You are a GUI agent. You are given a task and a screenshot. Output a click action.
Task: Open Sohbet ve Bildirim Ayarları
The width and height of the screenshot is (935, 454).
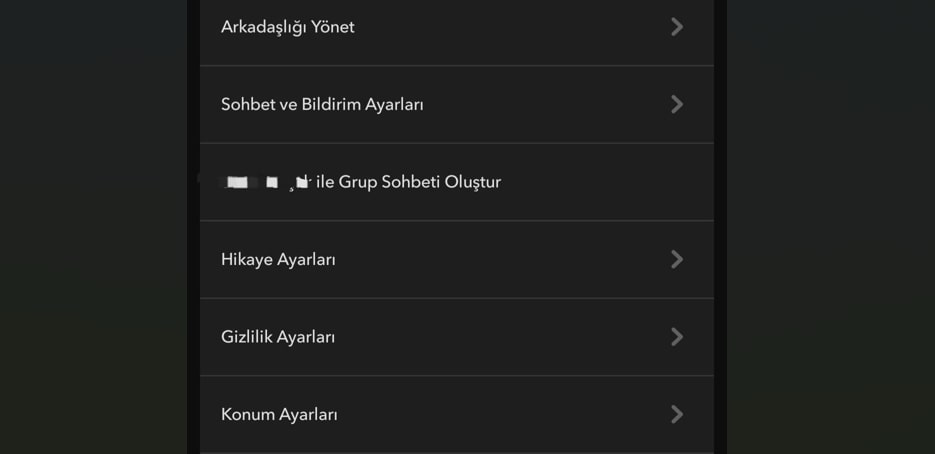pyautogui.click(x=456, y=105)
